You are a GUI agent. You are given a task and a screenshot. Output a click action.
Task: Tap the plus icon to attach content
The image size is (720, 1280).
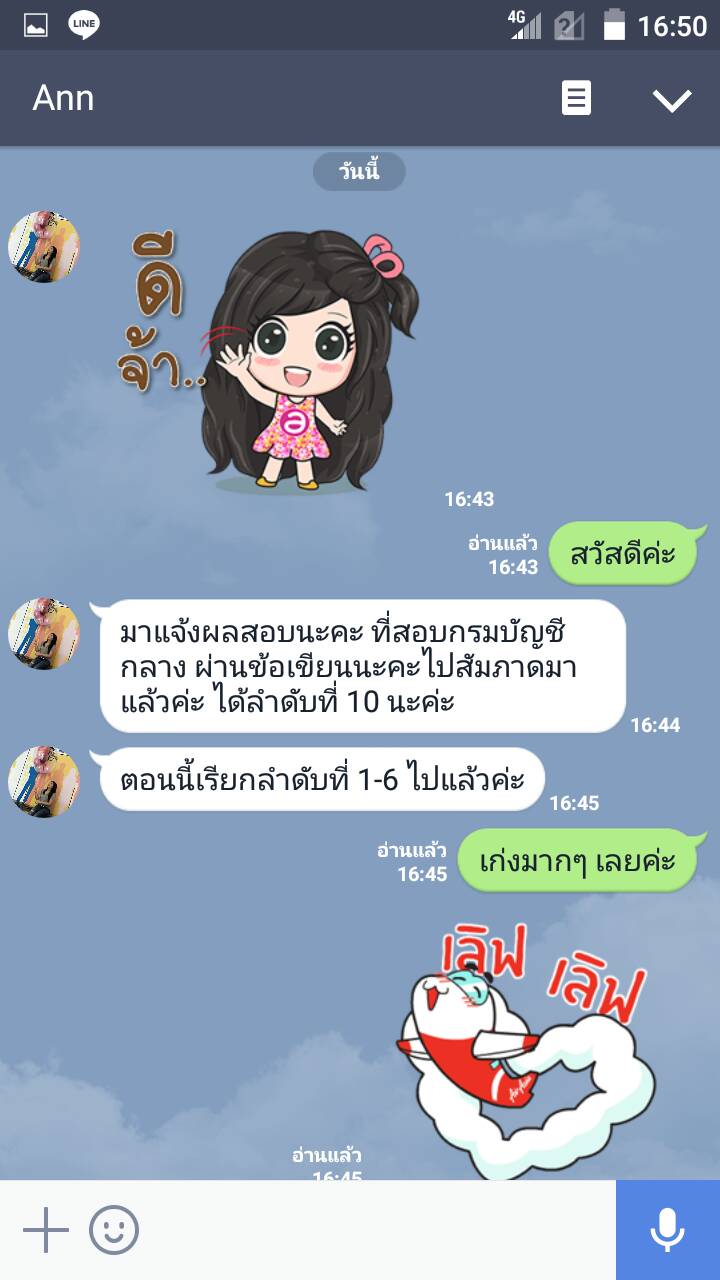(45, 1230)
